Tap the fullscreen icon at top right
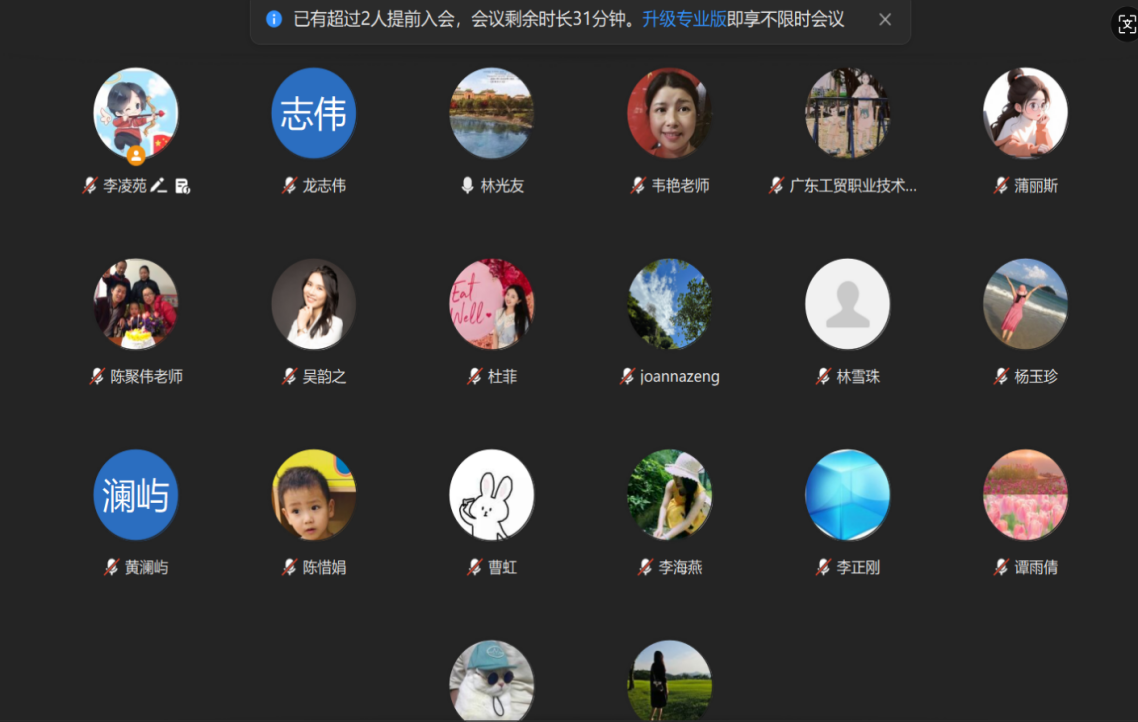The width and height of the screenshot is (1138, 722). coord(1125,25)
